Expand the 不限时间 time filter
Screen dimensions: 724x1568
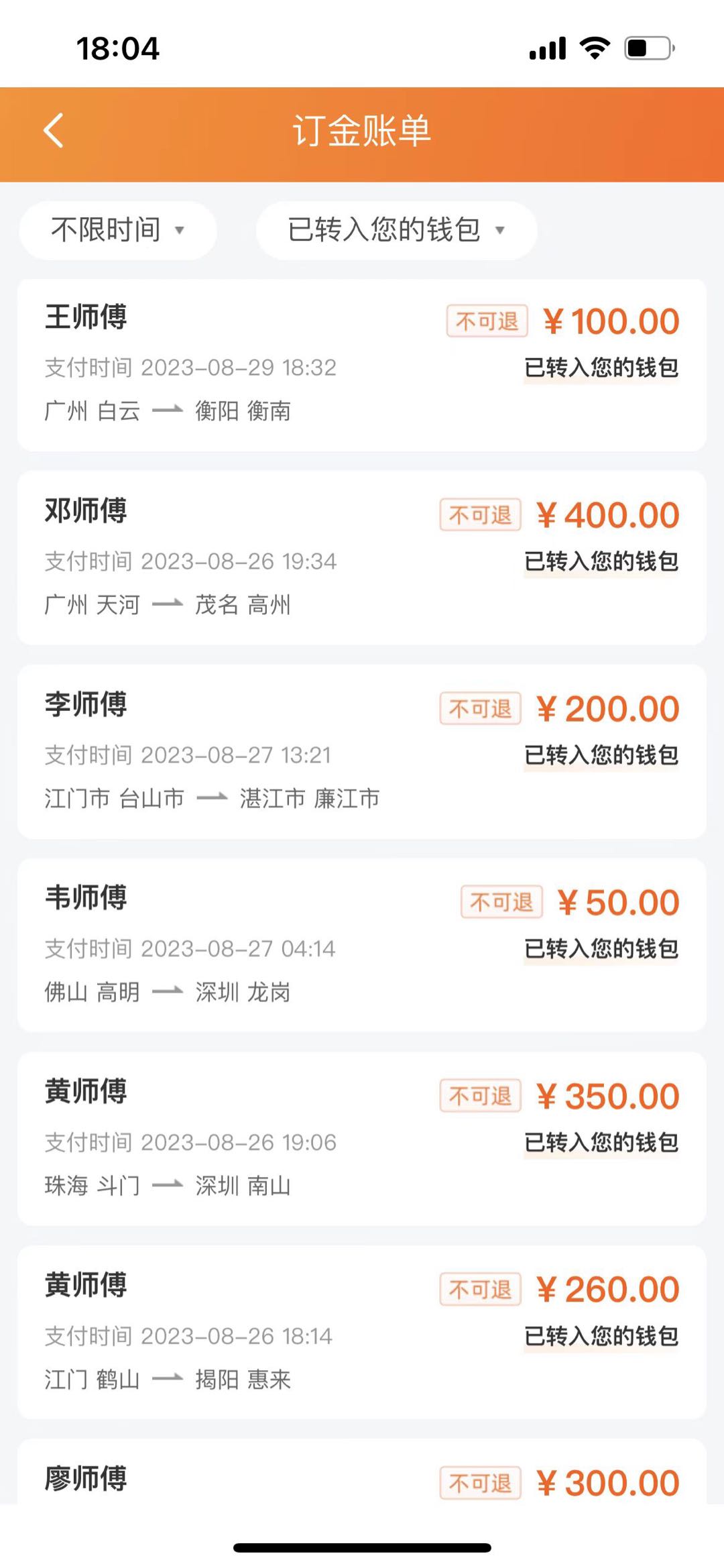(117, 230)
